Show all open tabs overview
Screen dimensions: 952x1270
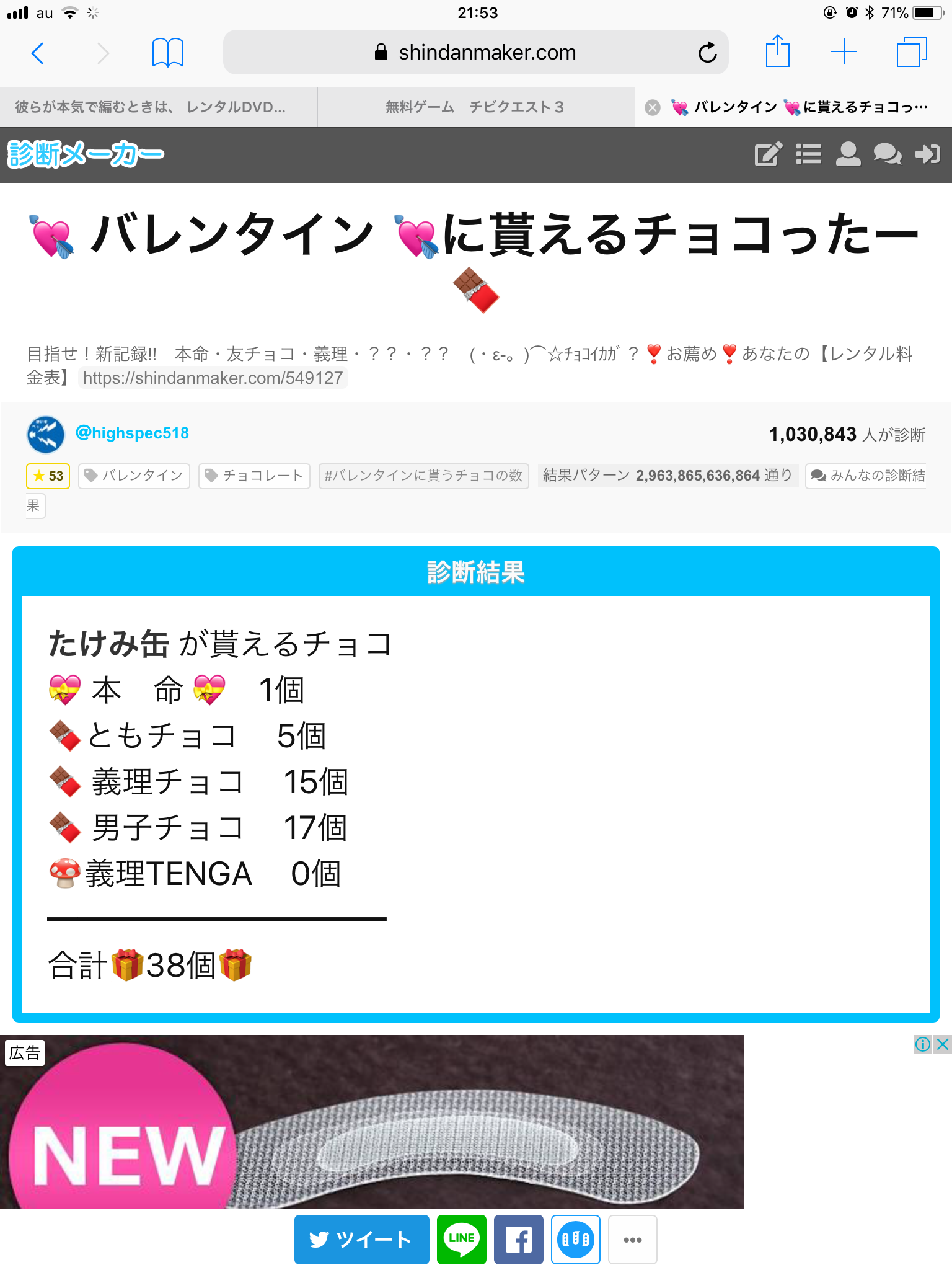pyautogui.click(x=911, y=52)
